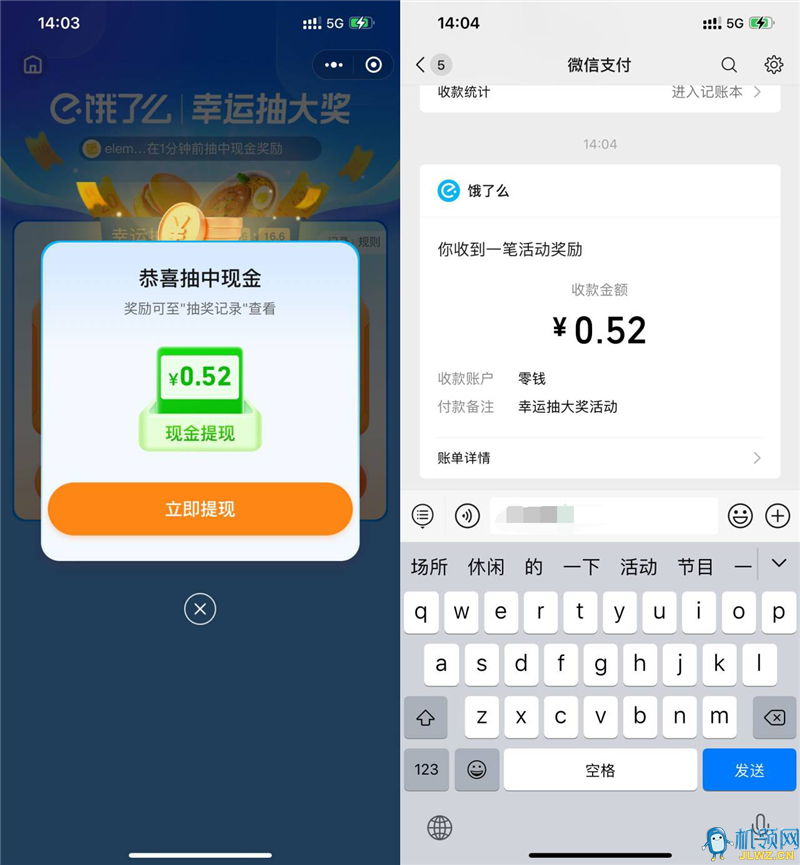
Task: Open the 微信支付 settings gear
Action: click(773, 65)
